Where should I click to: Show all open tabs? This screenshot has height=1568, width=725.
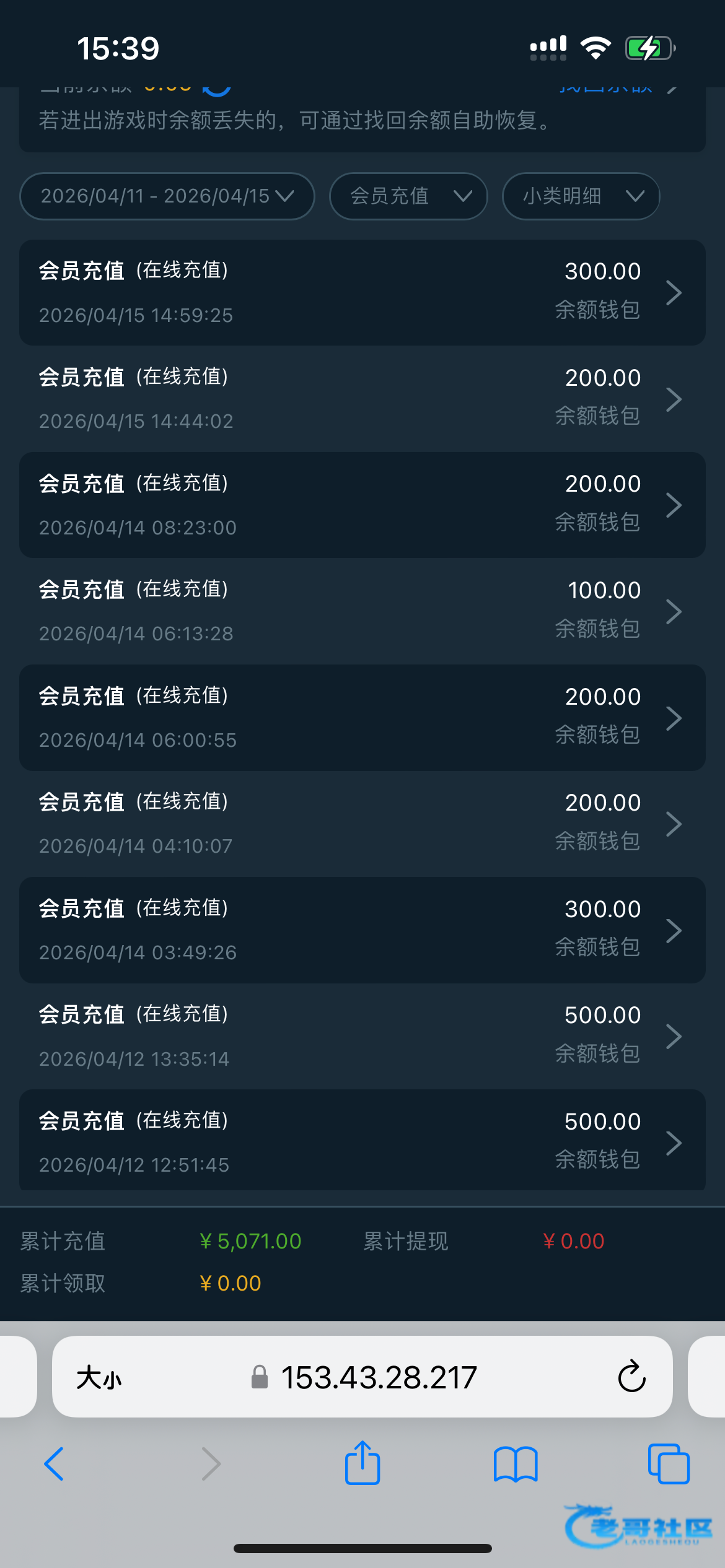(669, 1464)
